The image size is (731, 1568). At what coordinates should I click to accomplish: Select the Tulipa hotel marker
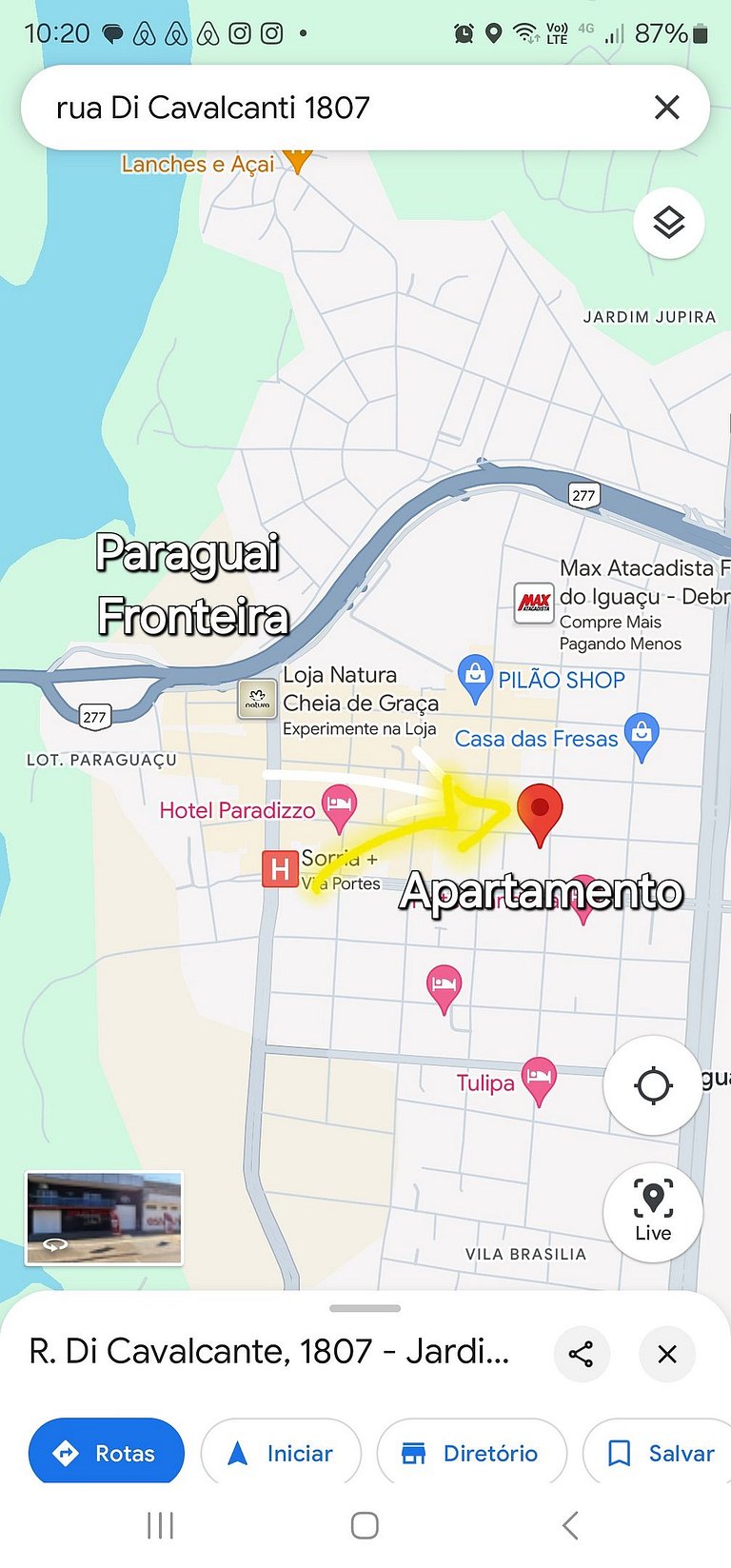pyautogui.click(x=540, y=1079)
